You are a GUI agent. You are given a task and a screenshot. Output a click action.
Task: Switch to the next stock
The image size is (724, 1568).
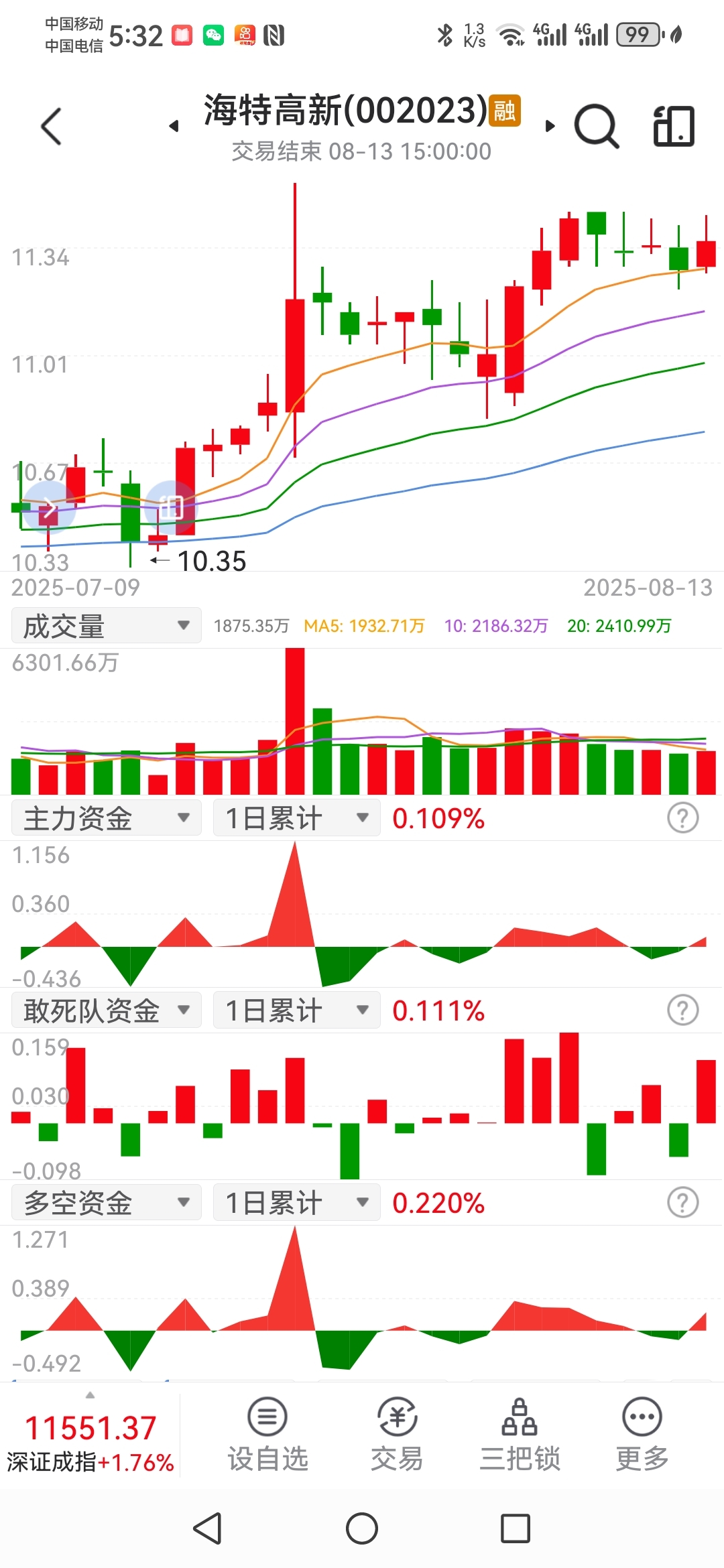coord(550,126)
